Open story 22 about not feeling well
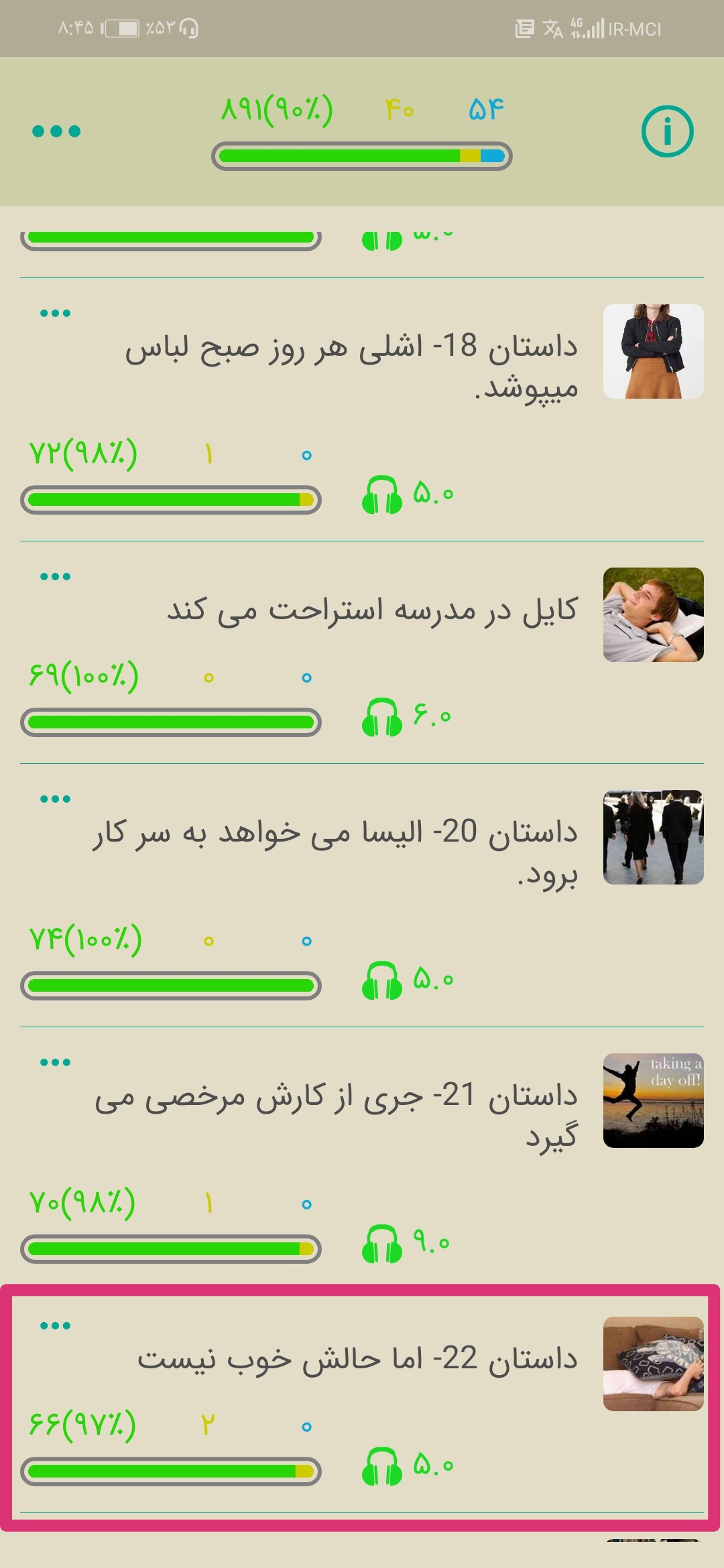This screenshot has width=724, height=1568. click(x=357, y=1359)
